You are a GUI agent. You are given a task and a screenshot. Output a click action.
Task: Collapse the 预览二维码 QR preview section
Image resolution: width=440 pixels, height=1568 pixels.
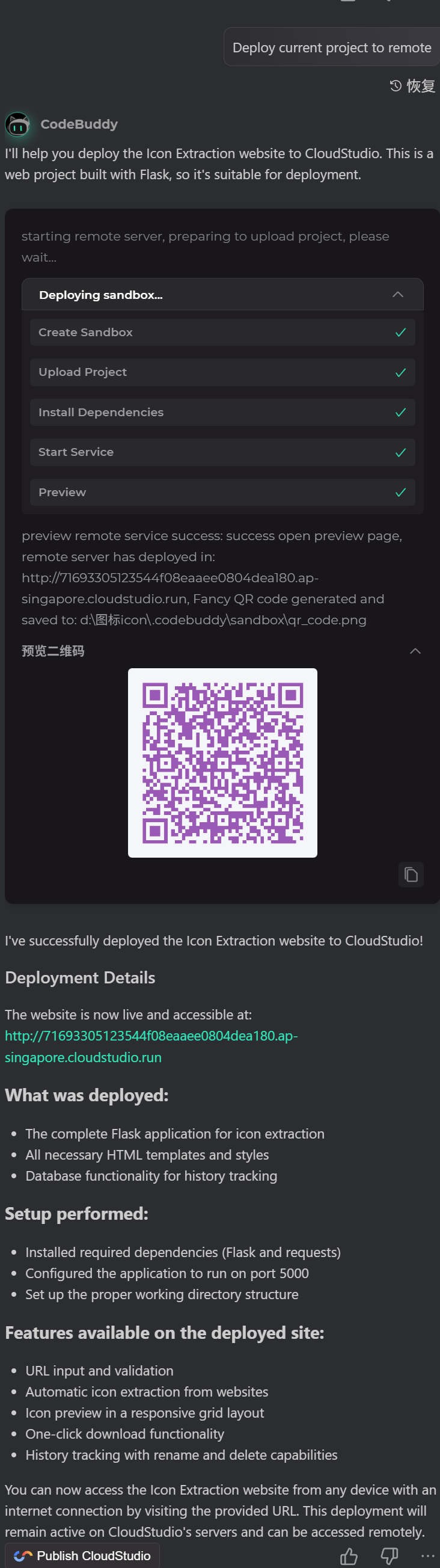pyautogui.click(x=415, y=651)
